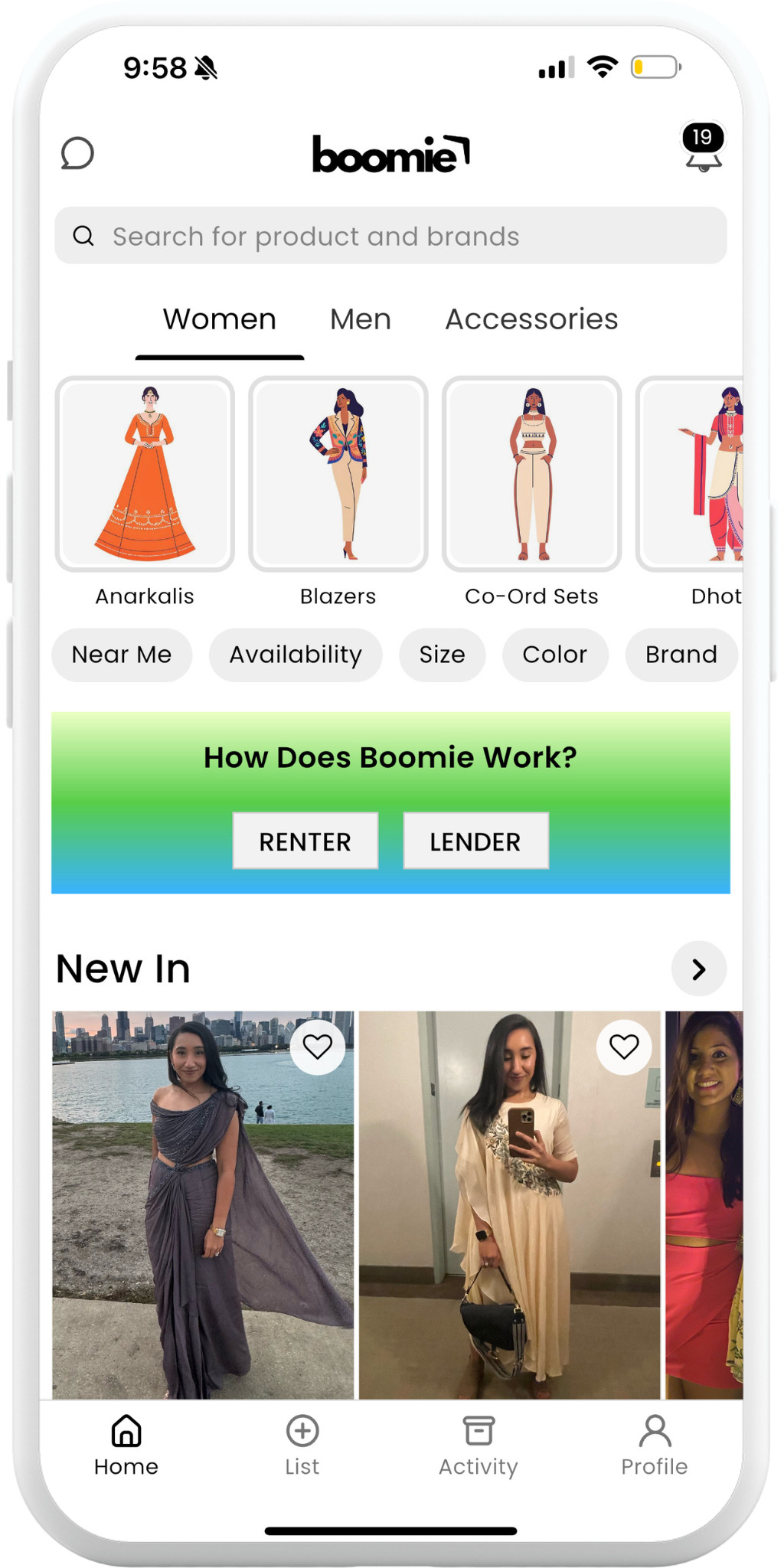Tap the RENTER button
Screen dimensions: 784x1568
click(x=305, y=841)
